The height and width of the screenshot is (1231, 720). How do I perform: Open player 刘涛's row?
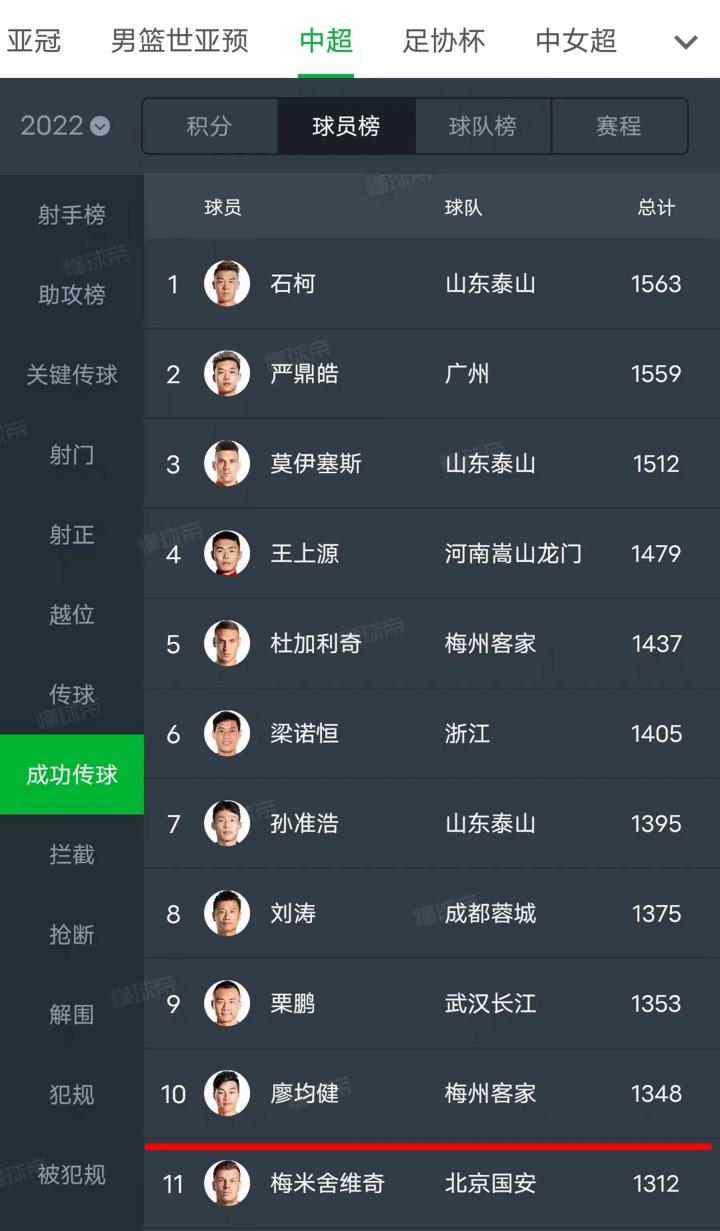tap(293, 914)
